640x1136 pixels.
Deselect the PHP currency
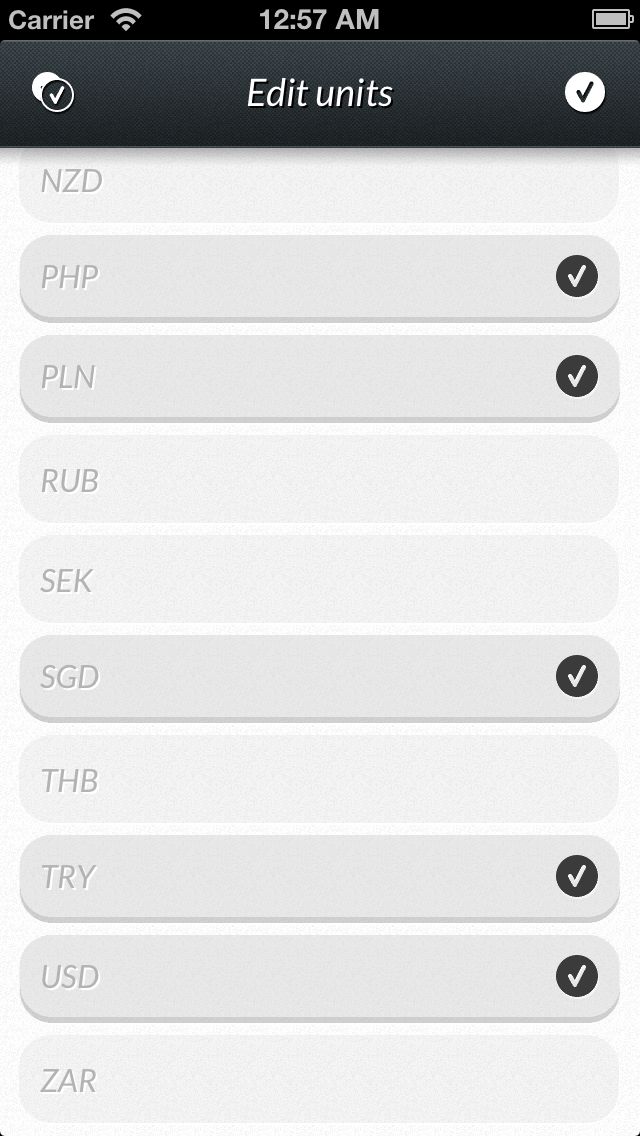coord(319,277)
